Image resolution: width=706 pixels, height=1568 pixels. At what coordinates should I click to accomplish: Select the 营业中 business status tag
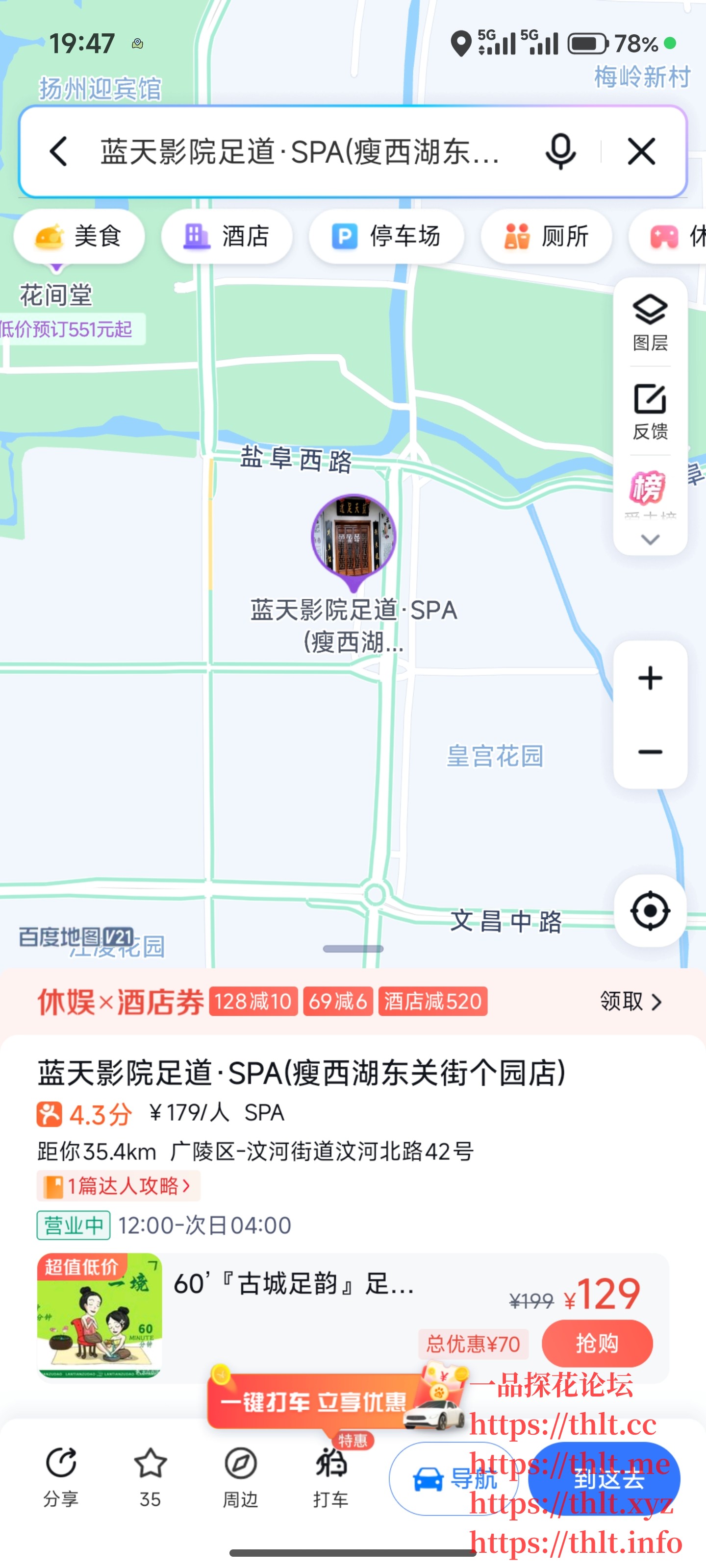pyautogui.click(x=73, y=1225)
